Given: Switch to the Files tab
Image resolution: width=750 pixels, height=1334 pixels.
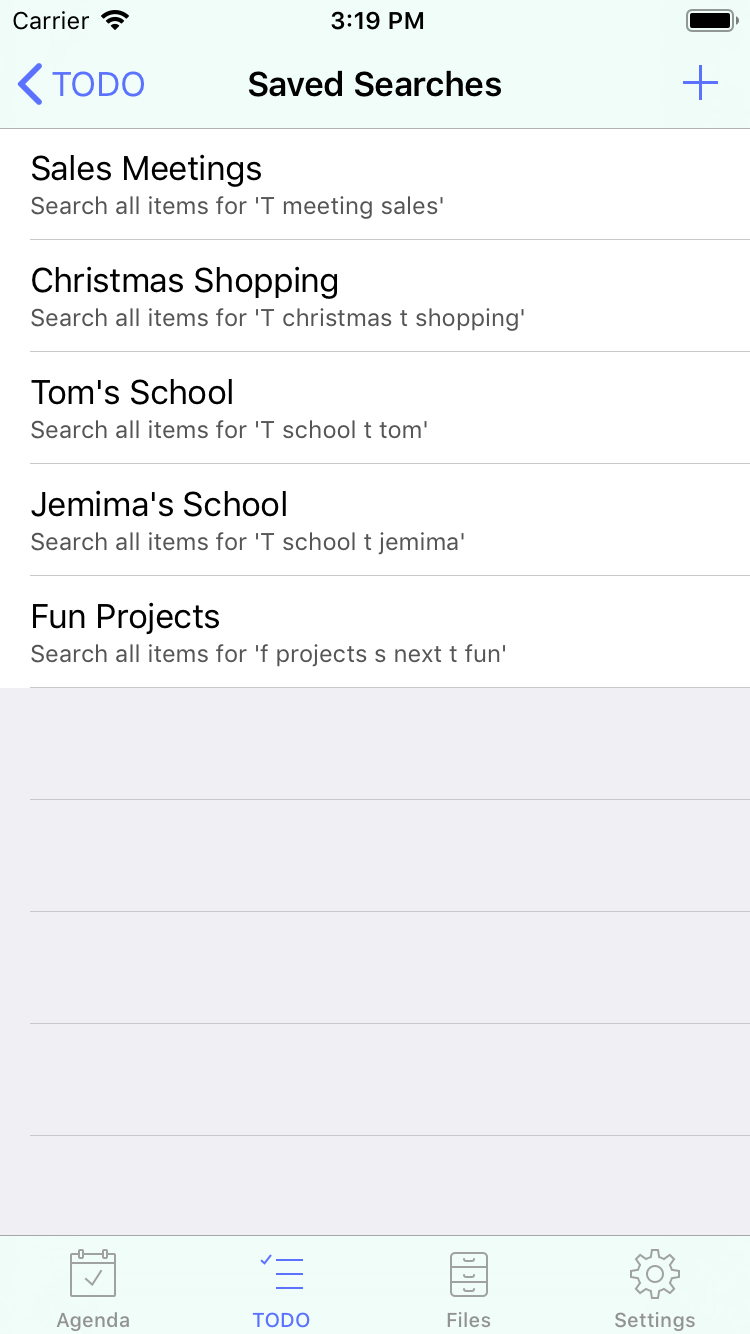Looking at the screenshot, I should (469, 1288).
